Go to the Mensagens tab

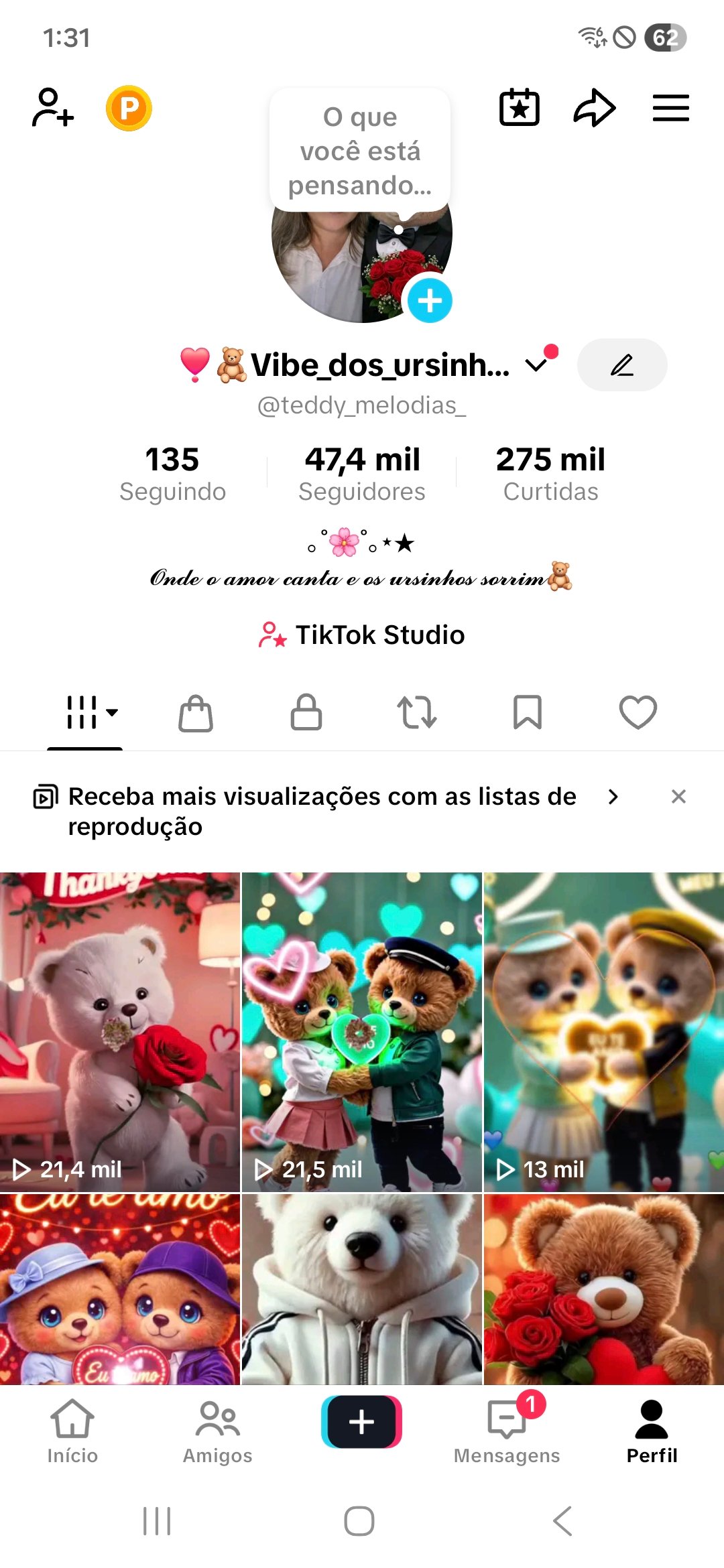click(507, 1430)
